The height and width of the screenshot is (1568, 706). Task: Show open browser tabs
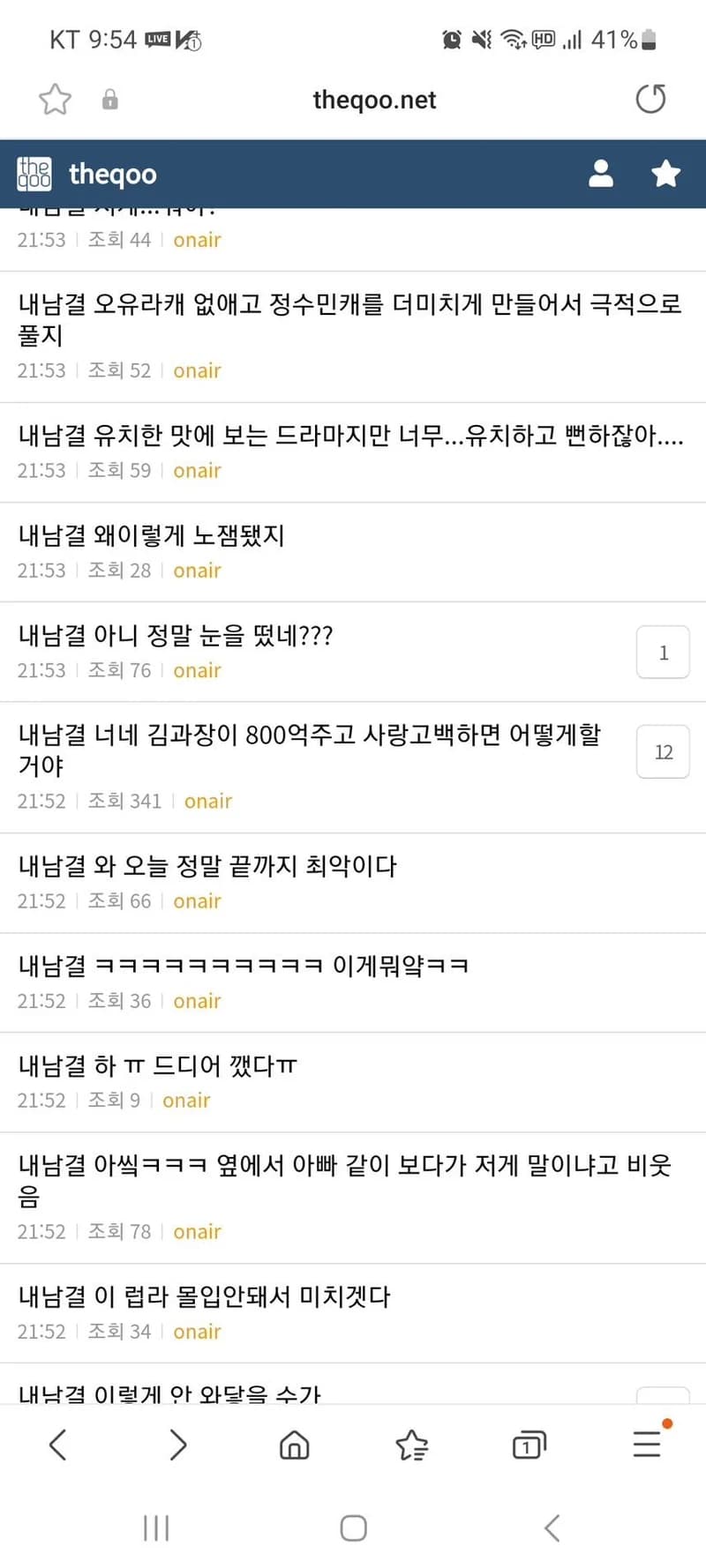pyautogui.click(x=529, y=1445)
